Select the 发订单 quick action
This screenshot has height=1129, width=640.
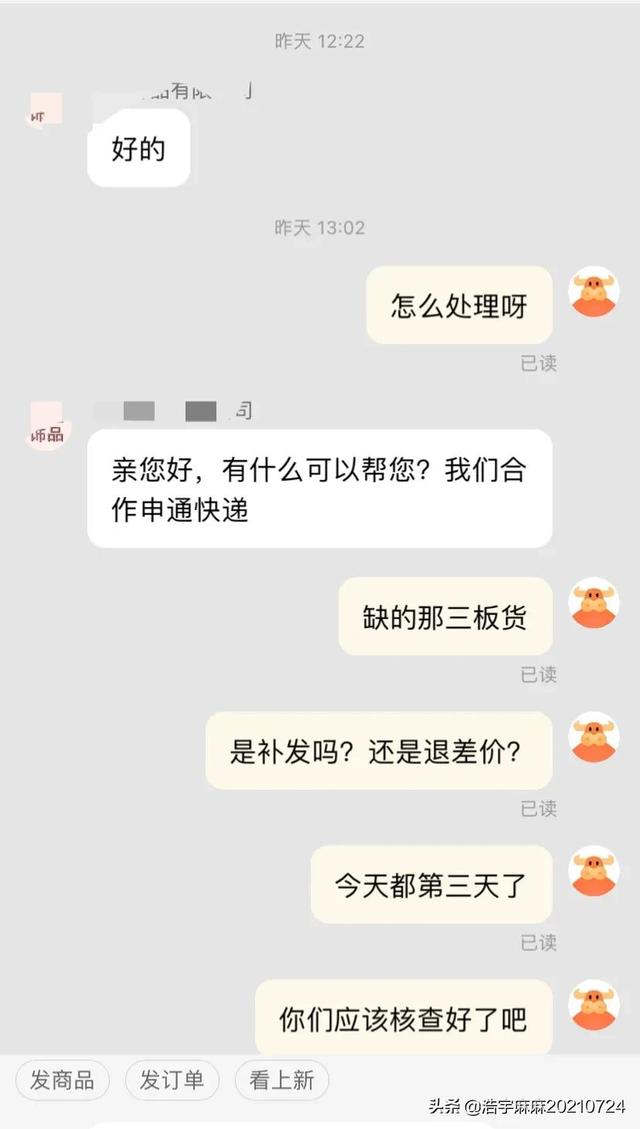click(x=172, y=1080)
